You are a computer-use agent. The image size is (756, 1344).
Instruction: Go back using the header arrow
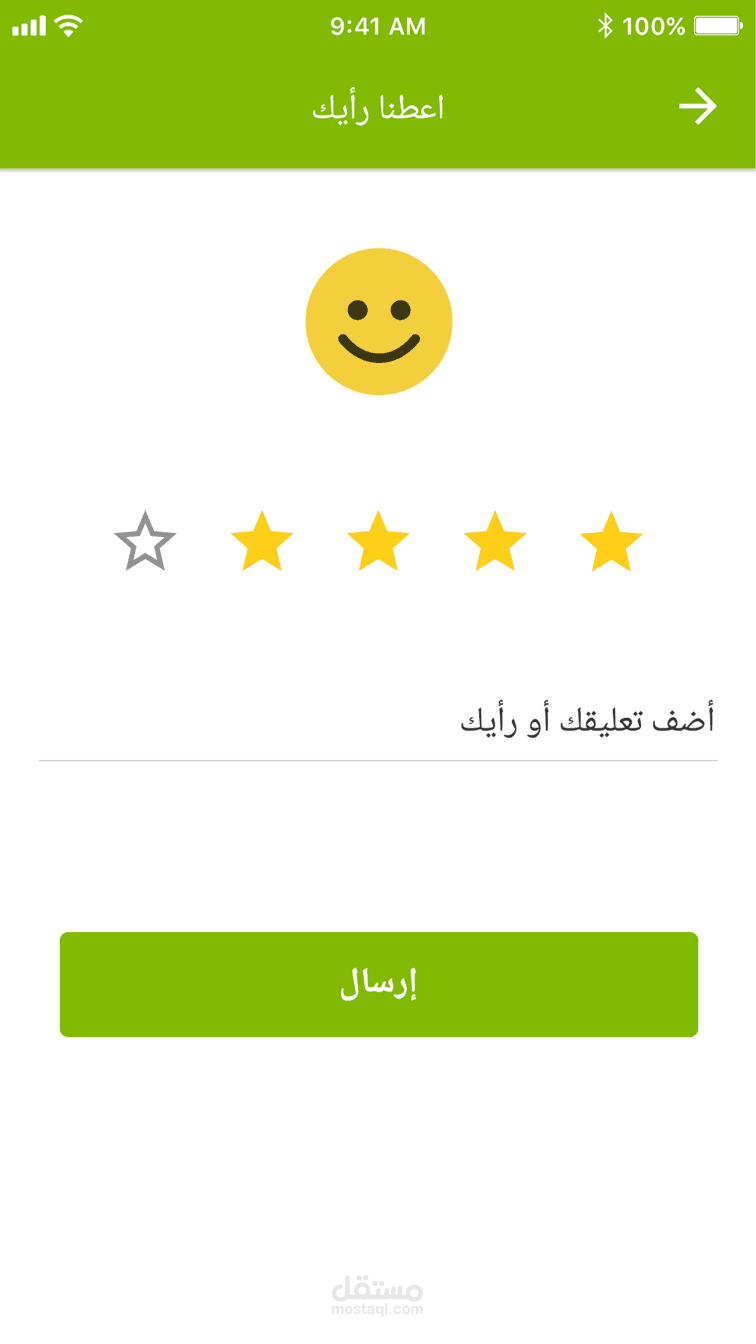tap(697, 107)
